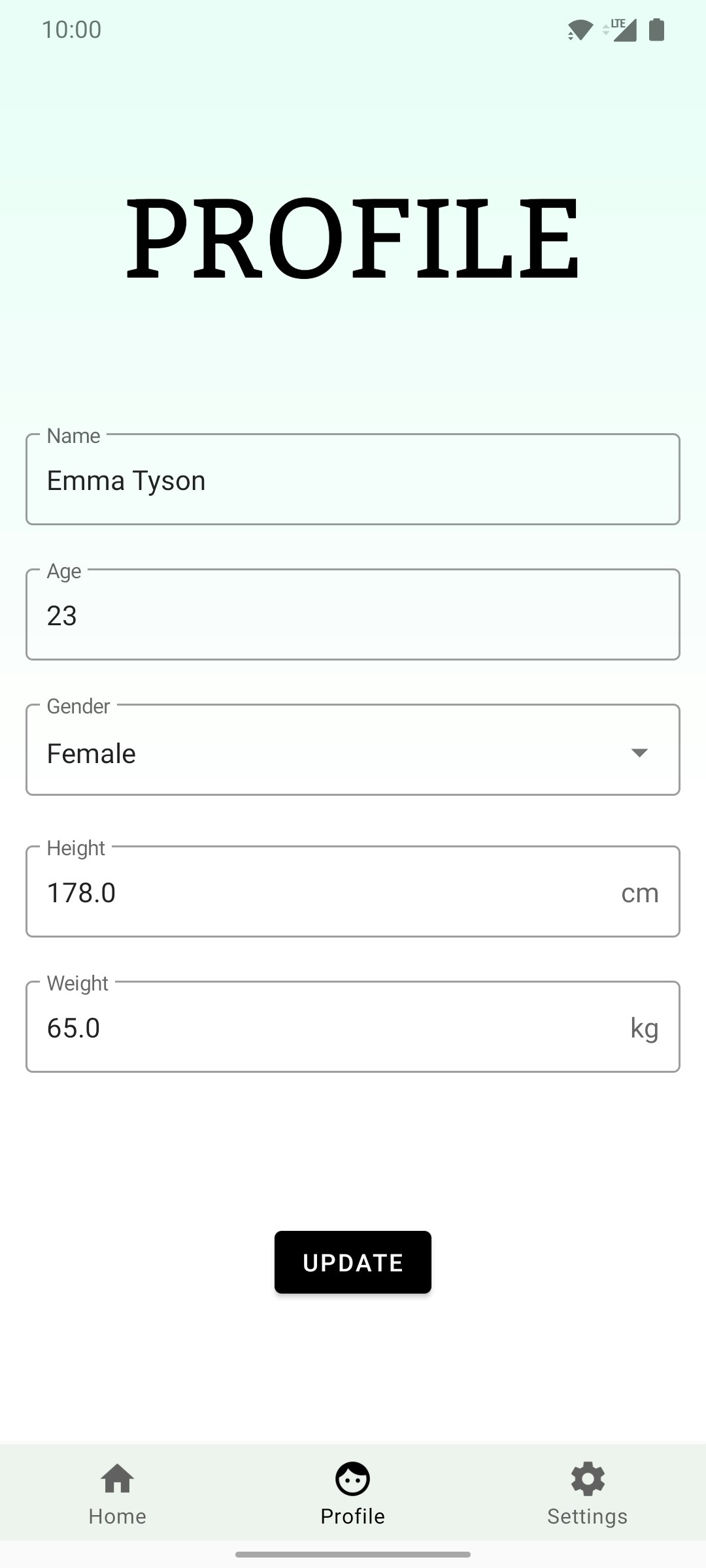Open the Gender dropdown
Image resolution: width=706 pixels, height=1568 pixels.
pyautogui.click(x=353, y=750)
